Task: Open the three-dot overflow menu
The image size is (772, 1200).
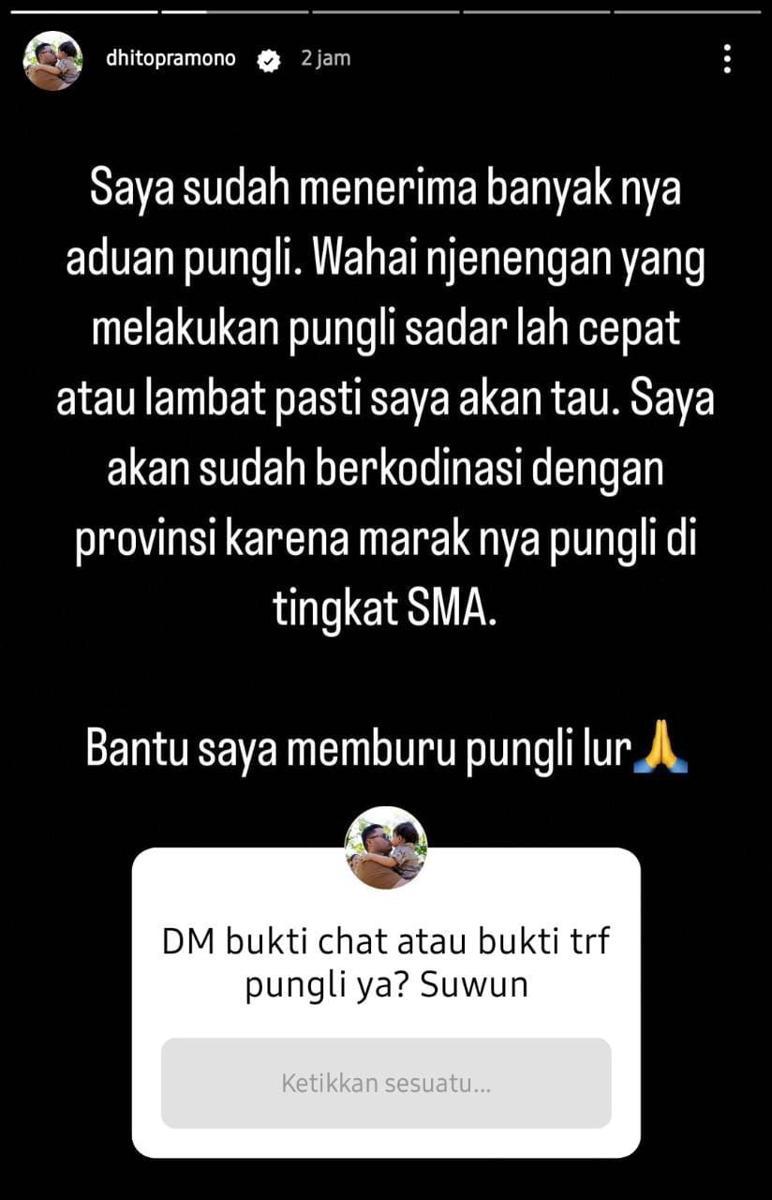Action: click(x=727, y=59)
